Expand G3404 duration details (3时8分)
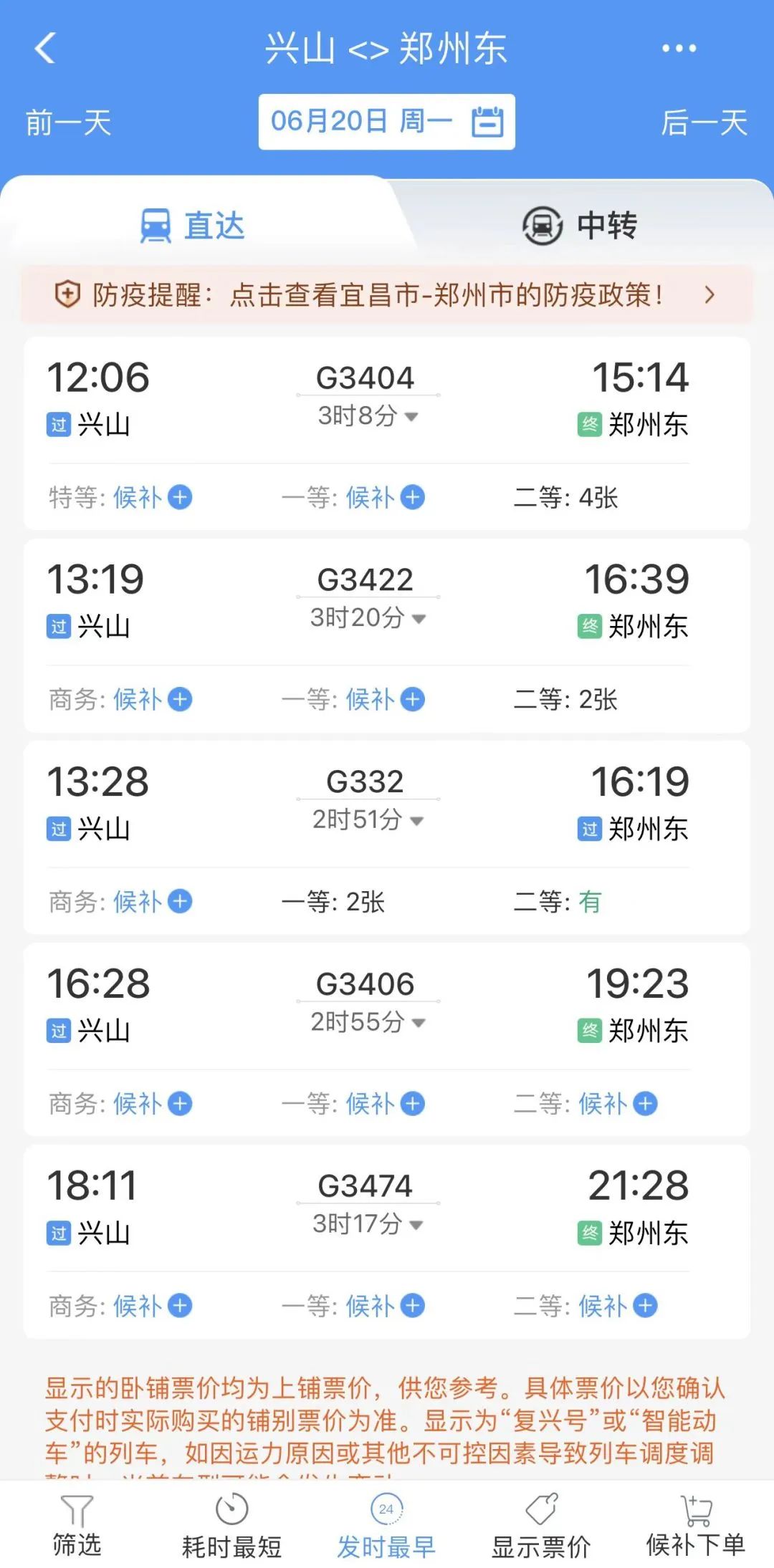 (x=365, y=418)
